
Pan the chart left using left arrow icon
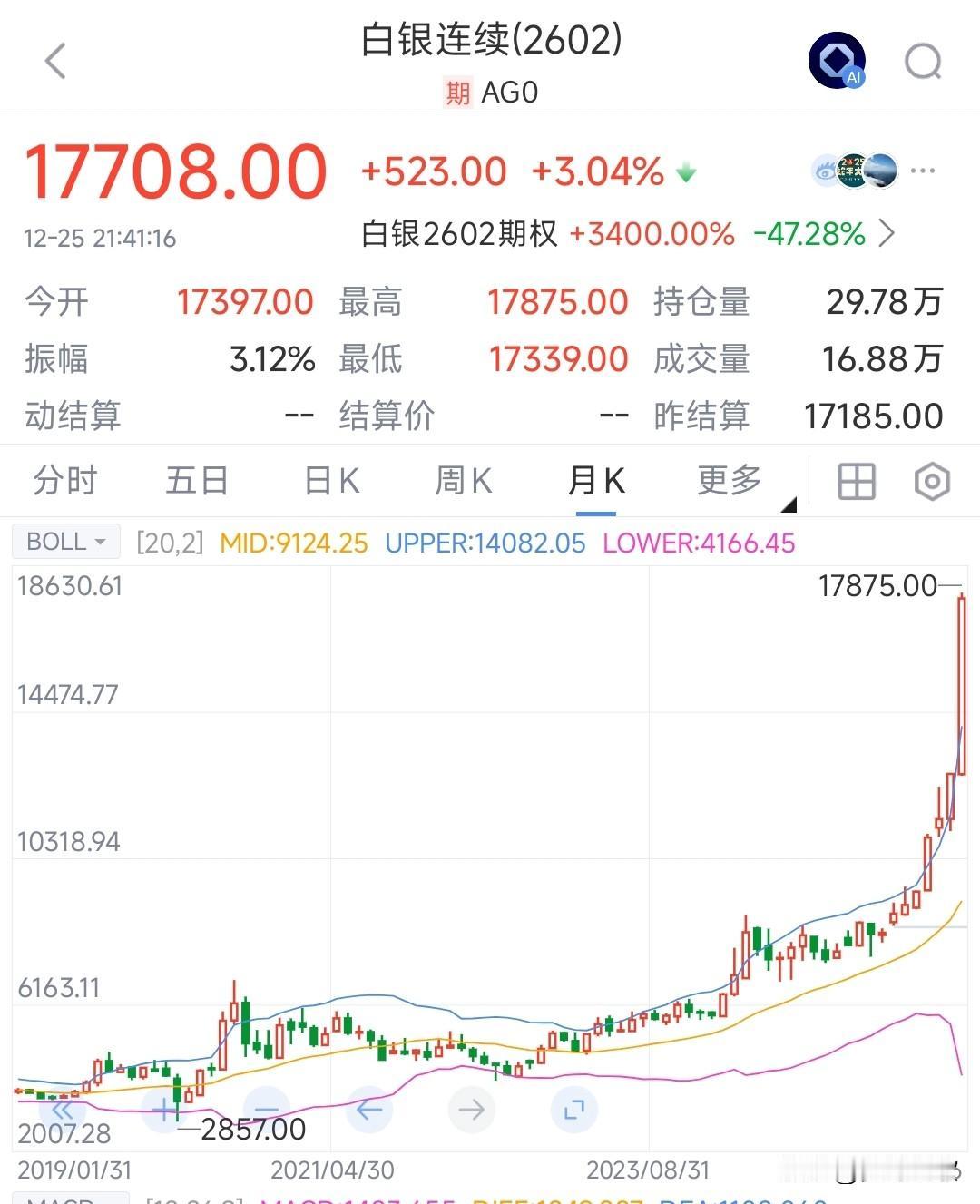point(367,1109)
